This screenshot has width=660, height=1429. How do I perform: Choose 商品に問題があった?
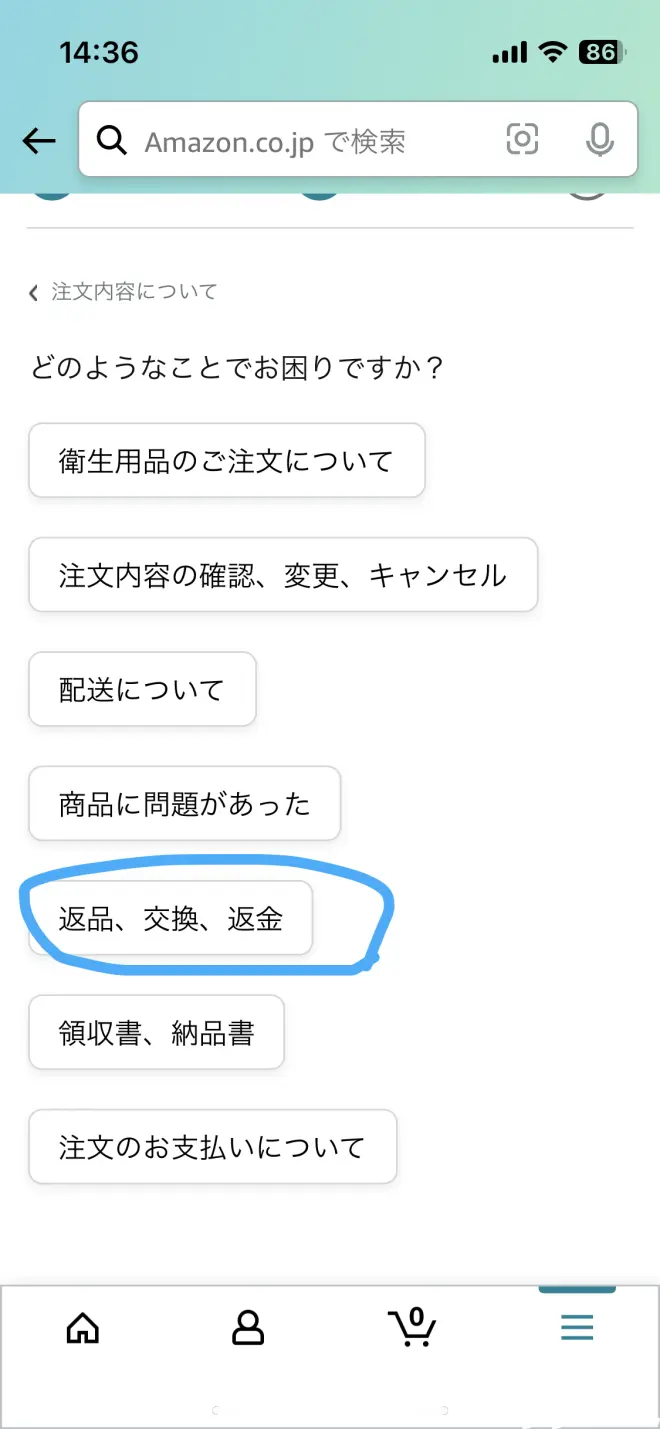coord(185,804)
